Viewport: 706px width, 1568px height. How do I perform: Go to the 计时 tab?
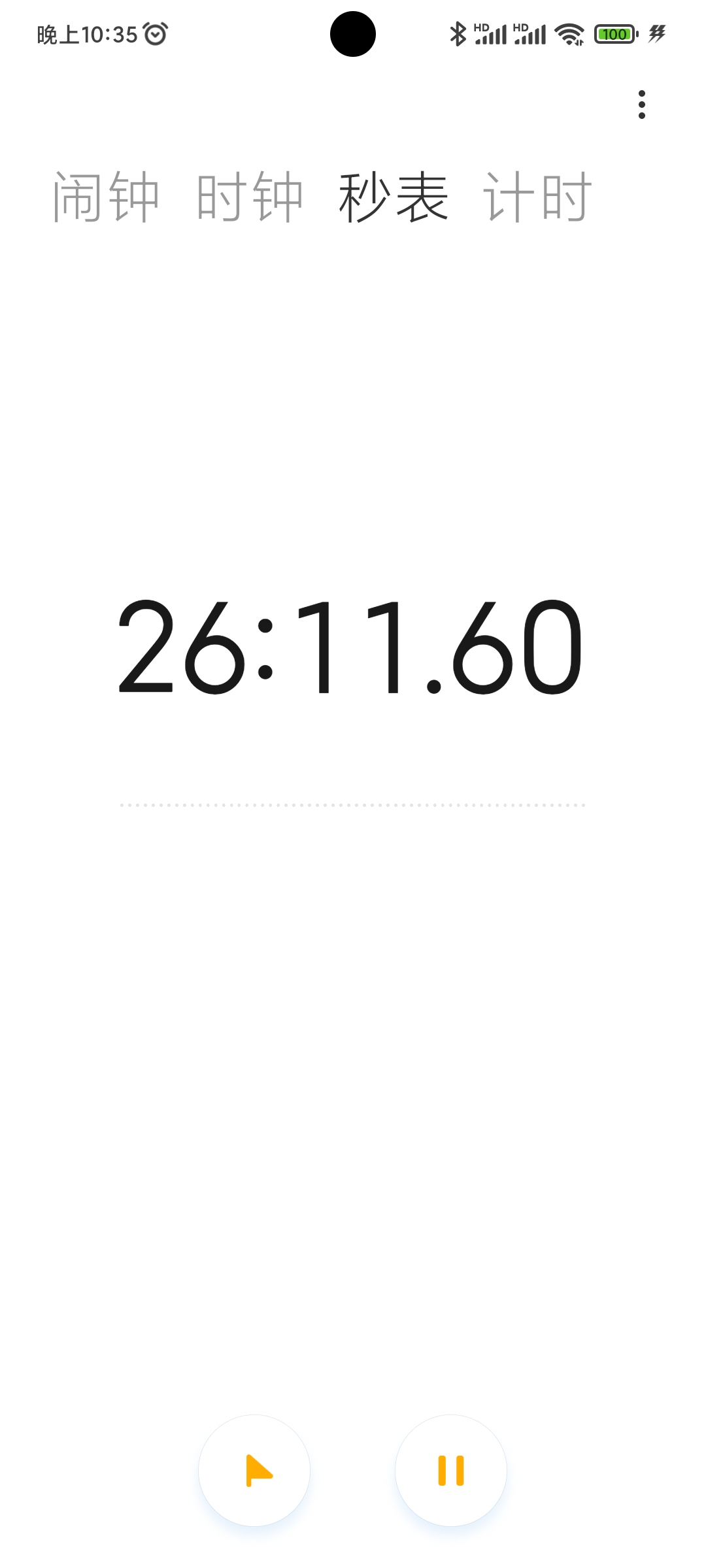(538, 197)
